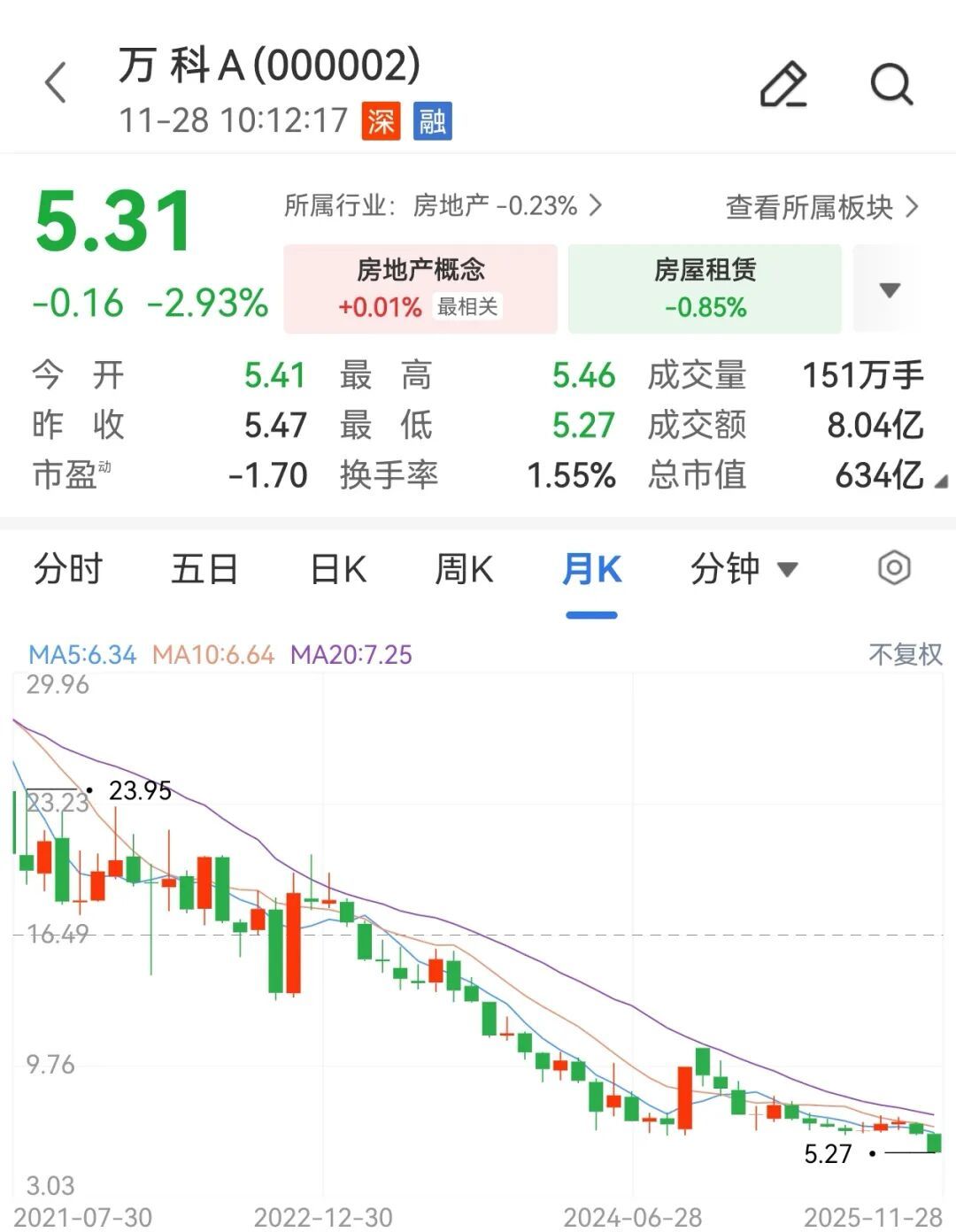Switch to the 日K chart tab

point(338,569)
